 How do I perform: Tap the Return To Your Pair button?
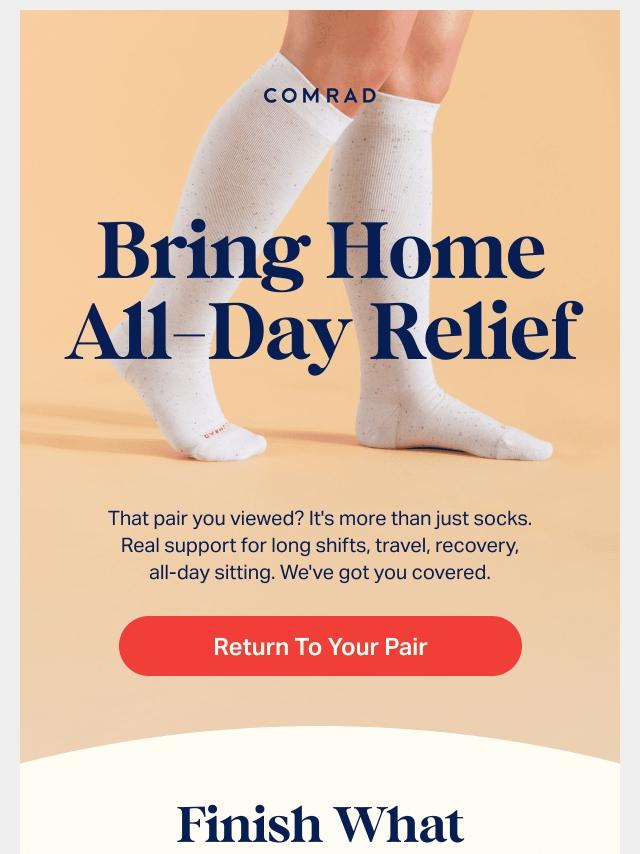point(320,646)
